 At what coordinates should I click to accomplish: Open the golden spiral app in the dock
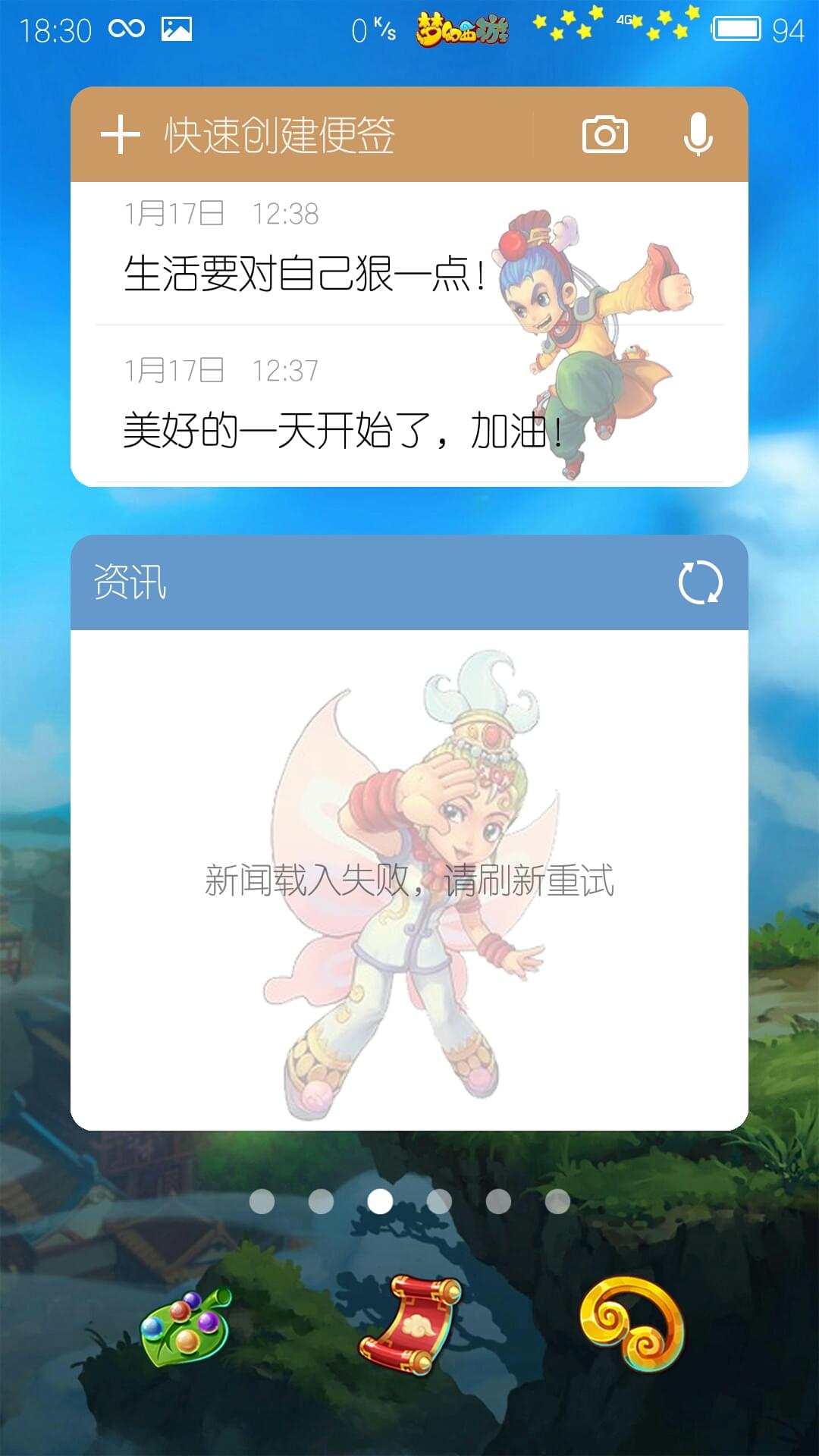632,1324
